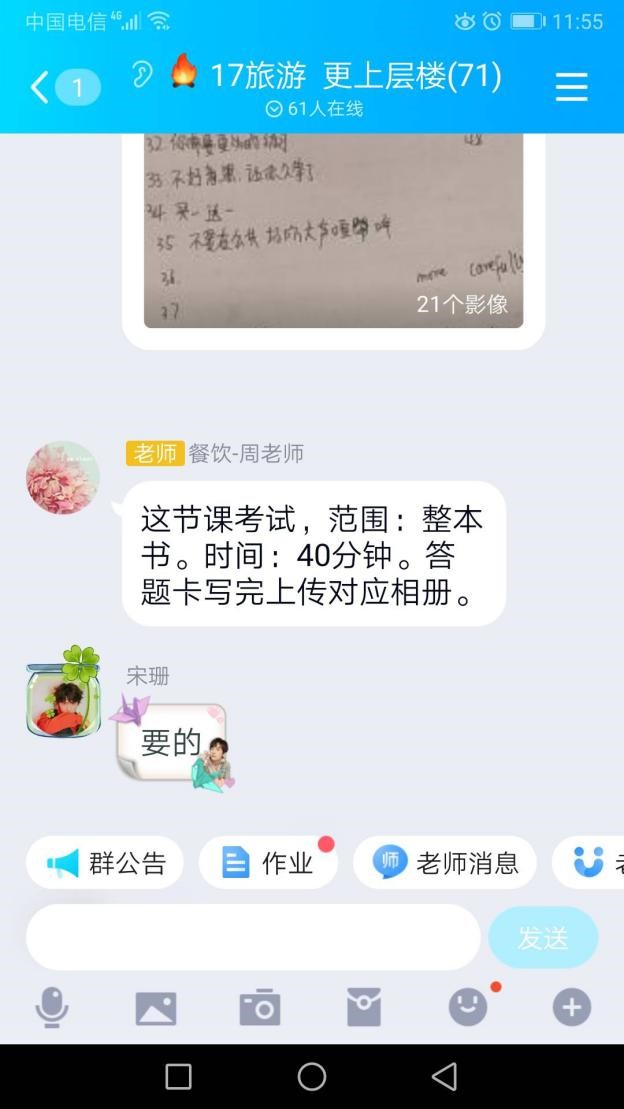Image resolution: width=624 pixels, height=1109 pixels.
Task: Start a voice message with microphone
Action: (52, 1007)
